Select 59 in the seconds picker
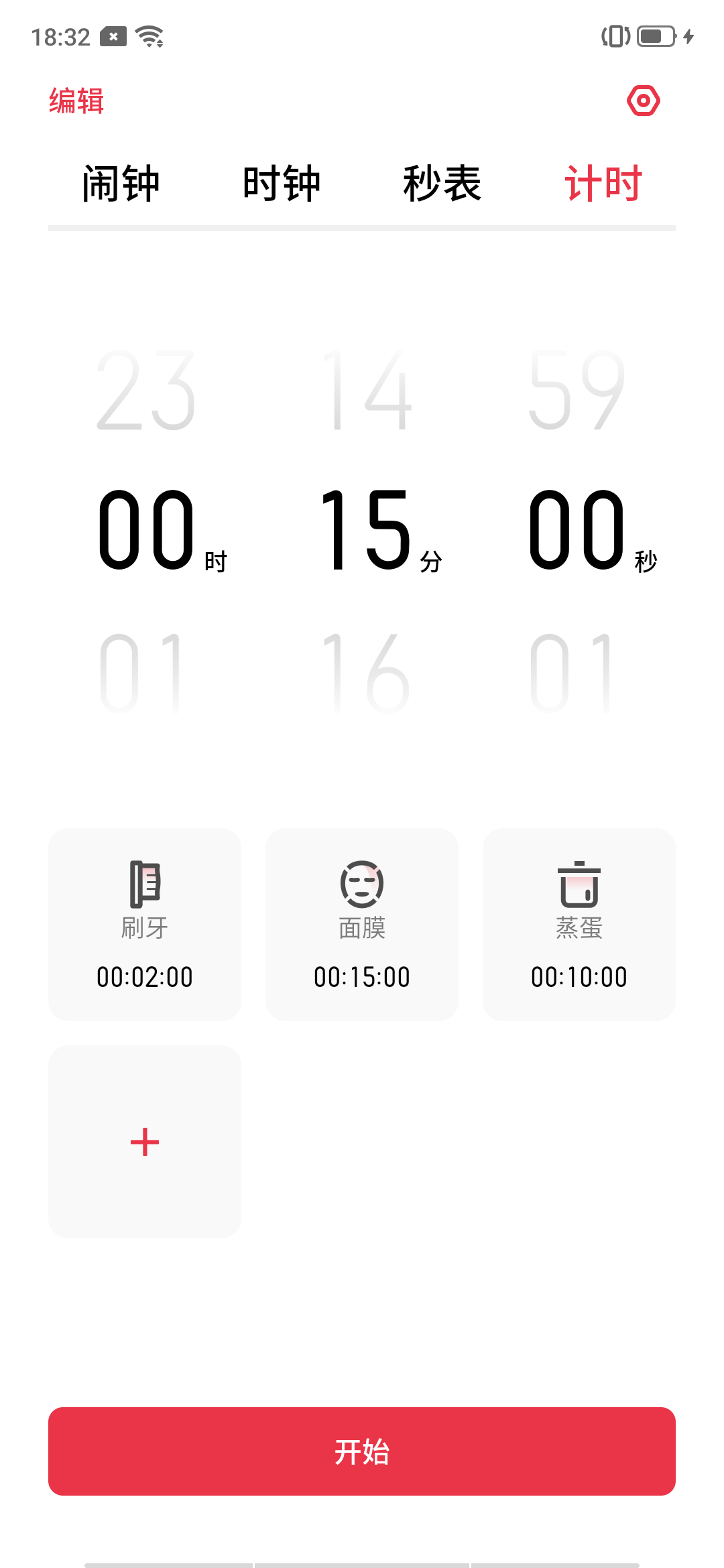The height and width of the screenshot is (1568, 724). (577, 390)
